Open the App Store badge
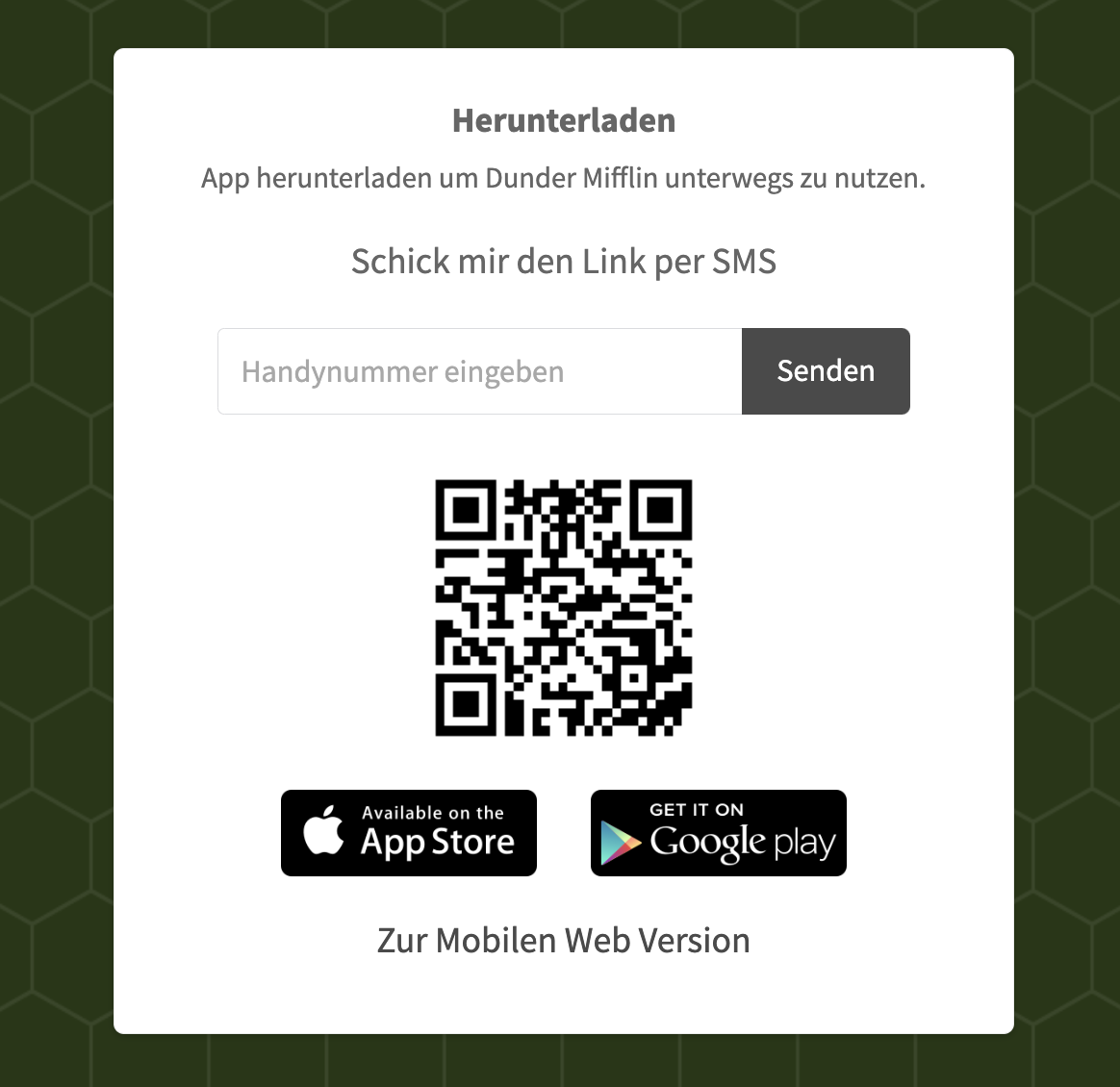Viewport: 1120px width, 1087px height. pyautogui.click(x=409, y=833)
